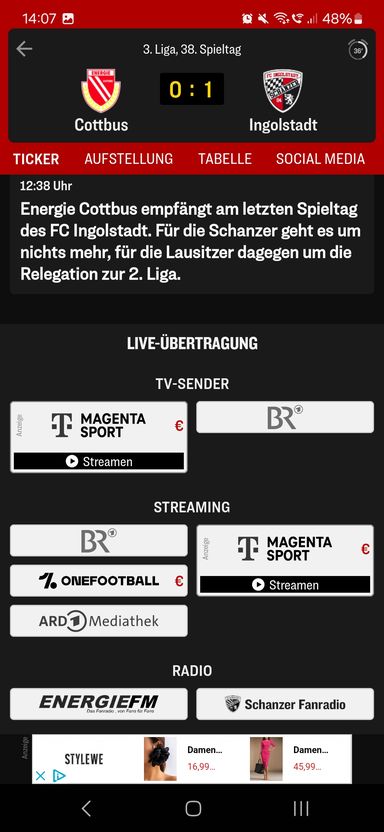Image resolution: width=384 pixels, height=832 pixels.
Task: Close the Stylewe ad banner
Action: click(40, 776)
